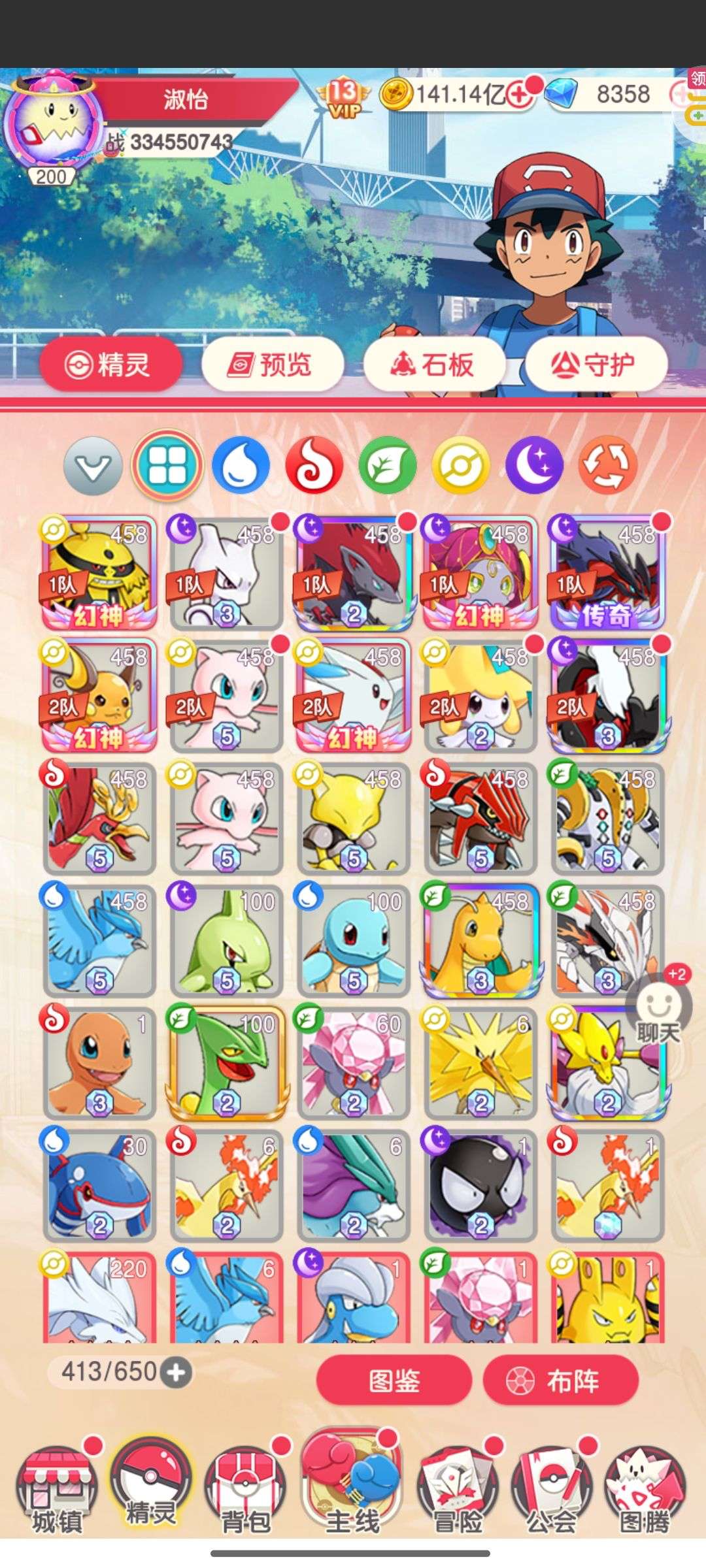
Task: Expand the gray sort dropdown arrow
Action: (x=93, y=465)
